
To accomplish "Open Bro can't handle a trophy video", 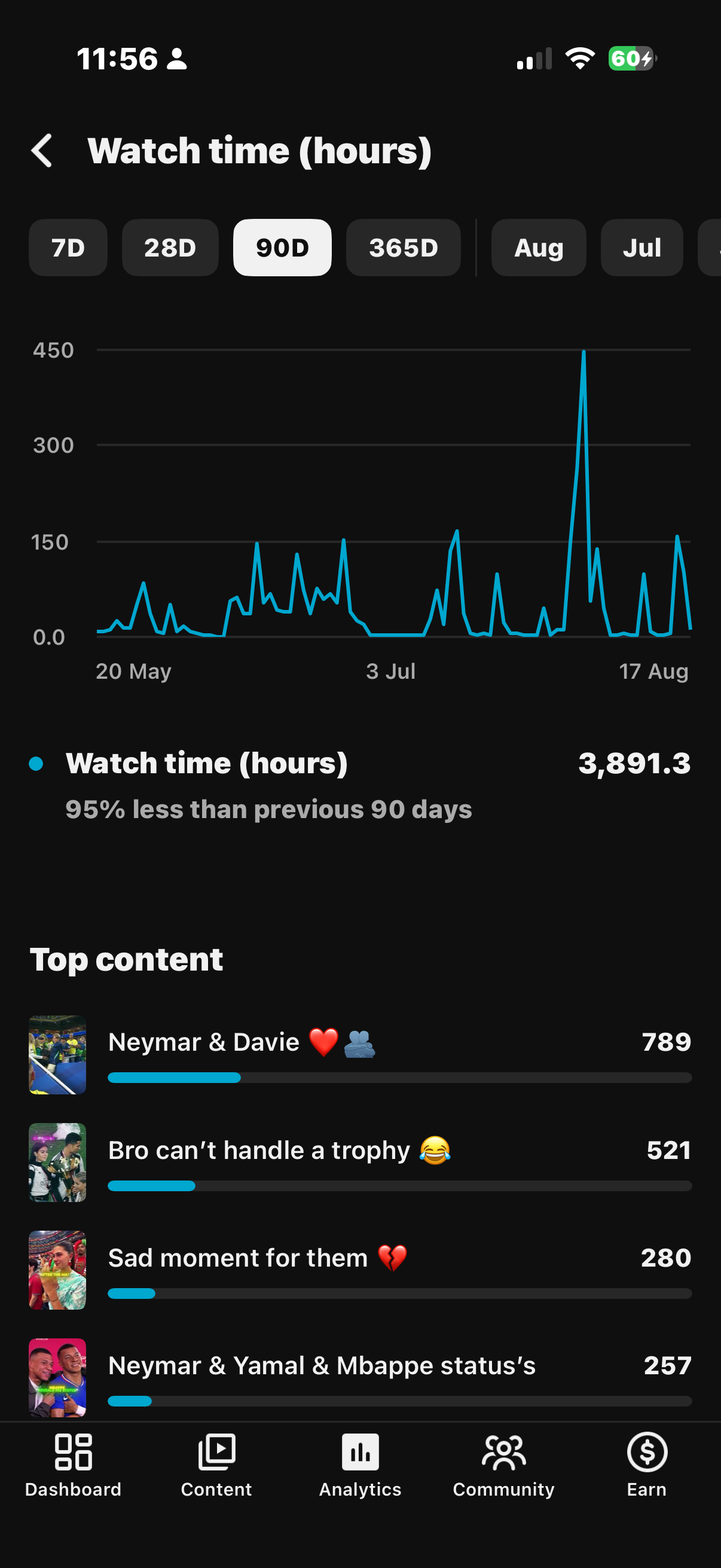I will (x=360, y=1163).
